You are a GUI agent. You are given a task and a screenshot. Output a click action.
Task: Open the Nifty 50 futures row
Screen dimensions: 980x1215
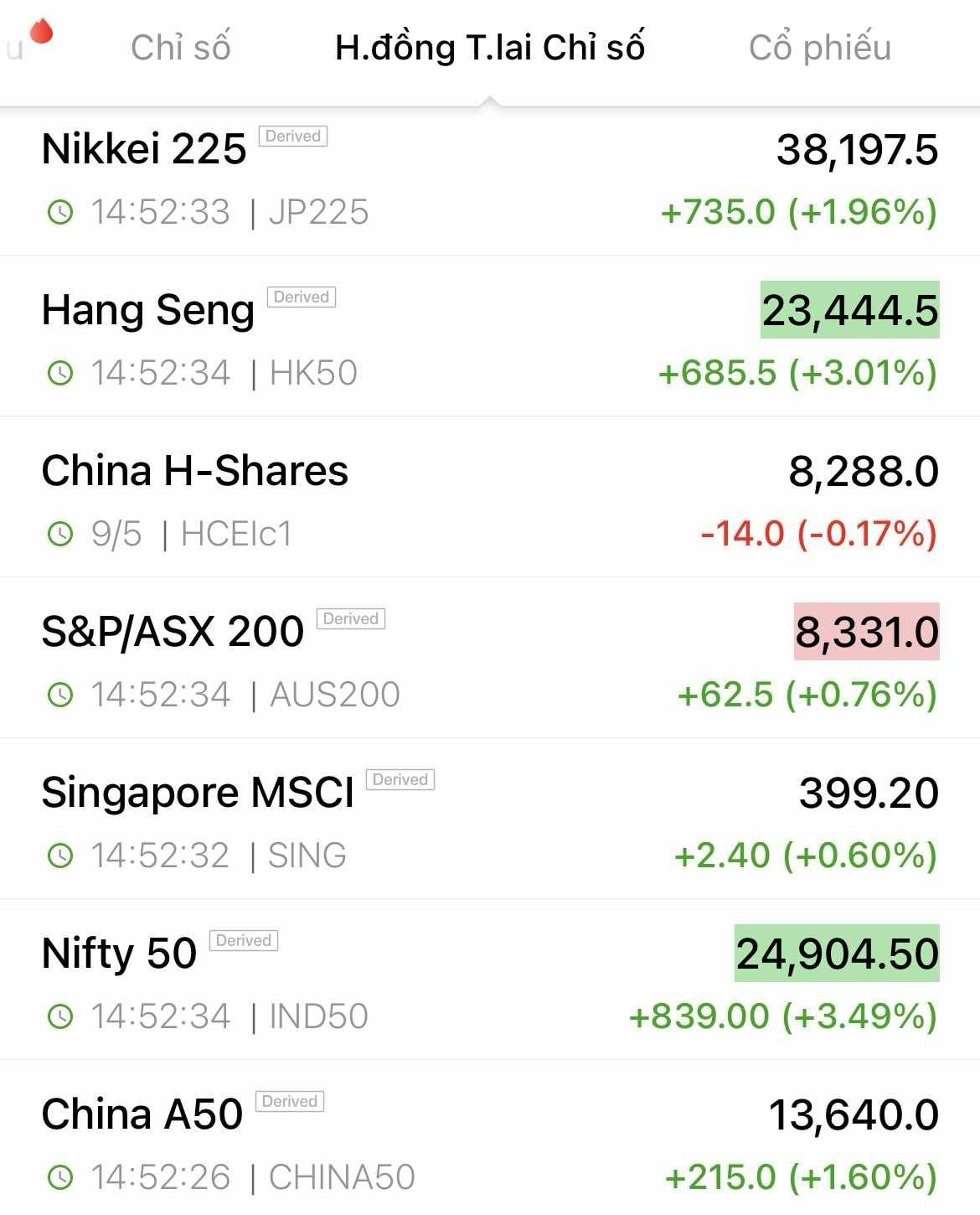click(119, 954)
